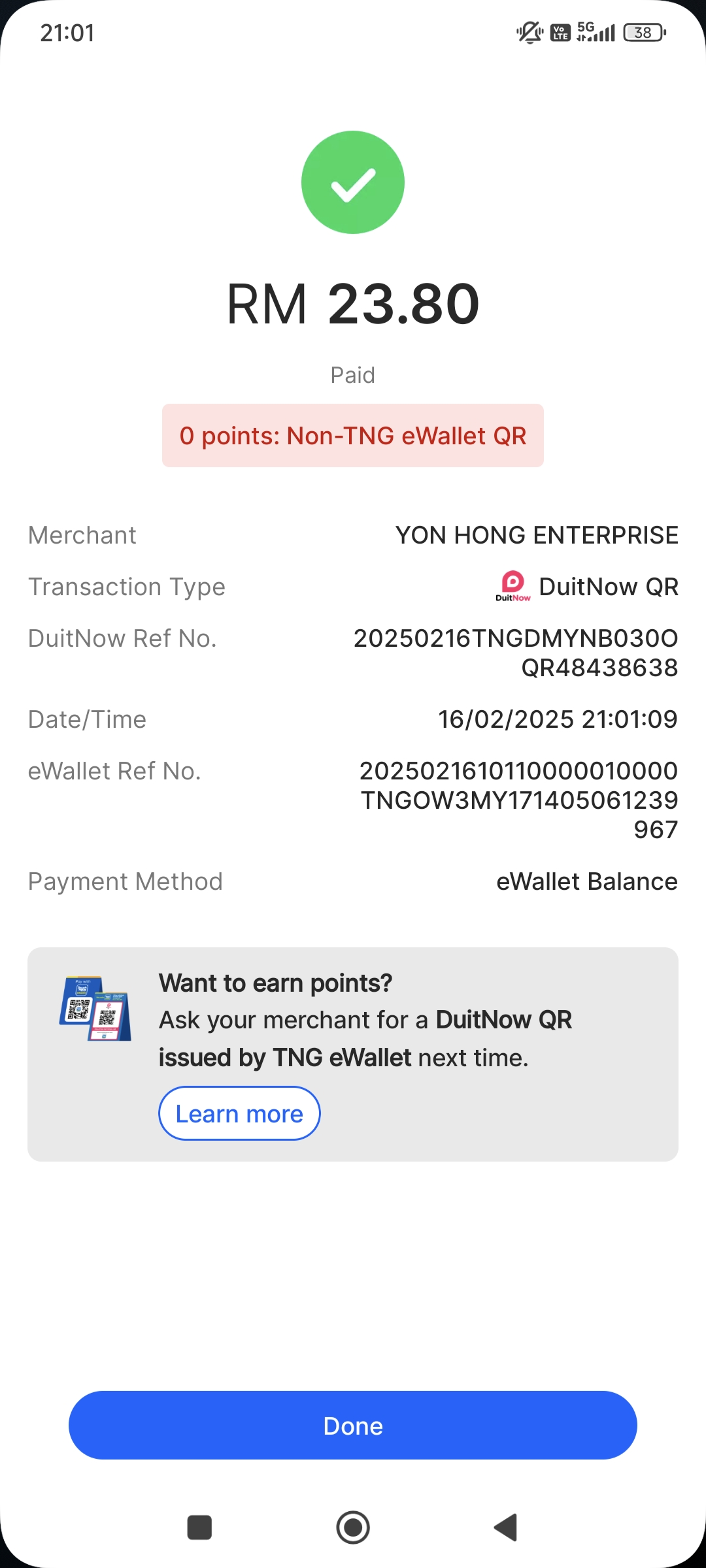
Task: Tap the Done button
Action: click(x=353, y=1426)
